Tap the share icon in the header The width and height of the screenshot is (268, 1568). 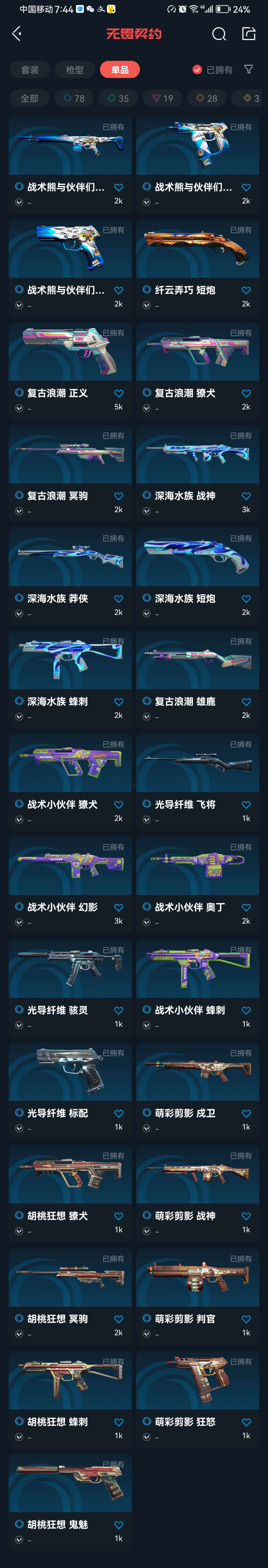tap(248, 34)
